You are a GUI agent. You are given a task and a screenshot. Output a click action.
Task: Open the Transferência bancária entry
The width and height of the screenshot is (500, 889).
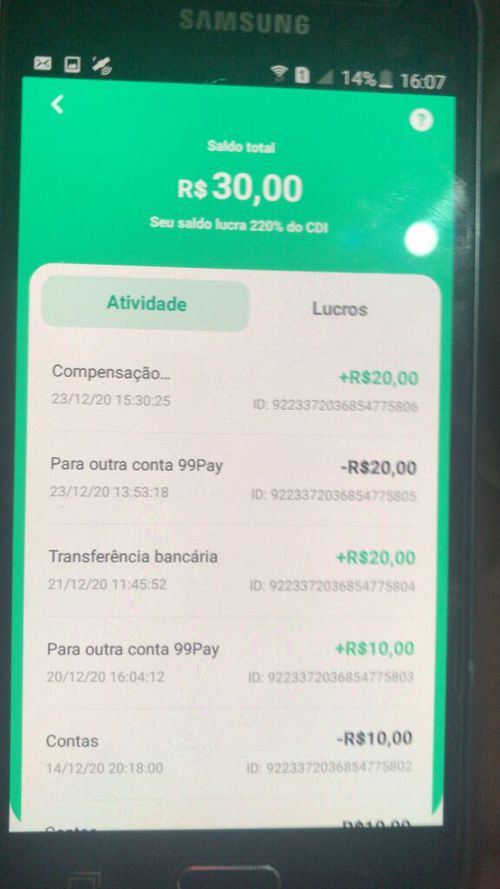point(231,569)
